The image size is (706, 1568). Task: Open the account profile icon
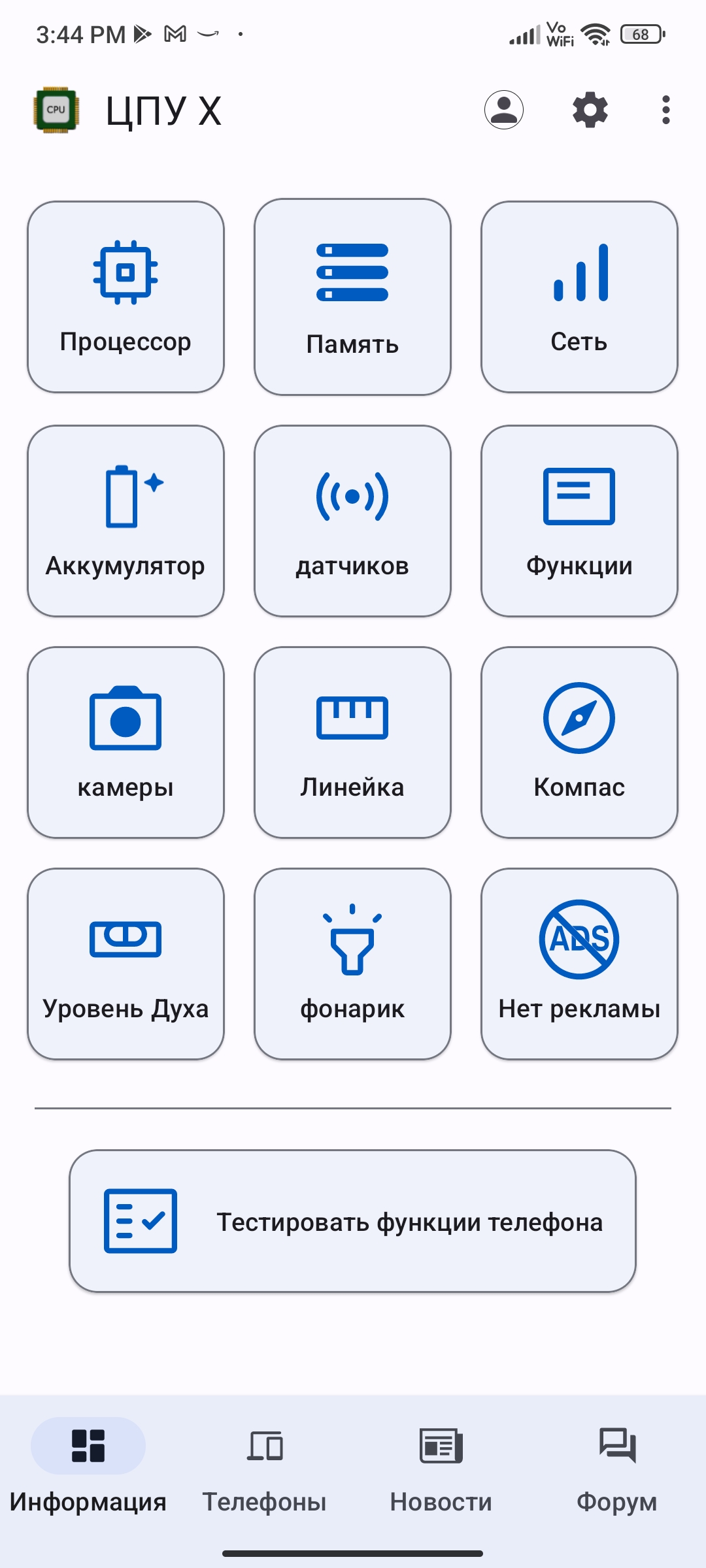[x=503, y=110]
